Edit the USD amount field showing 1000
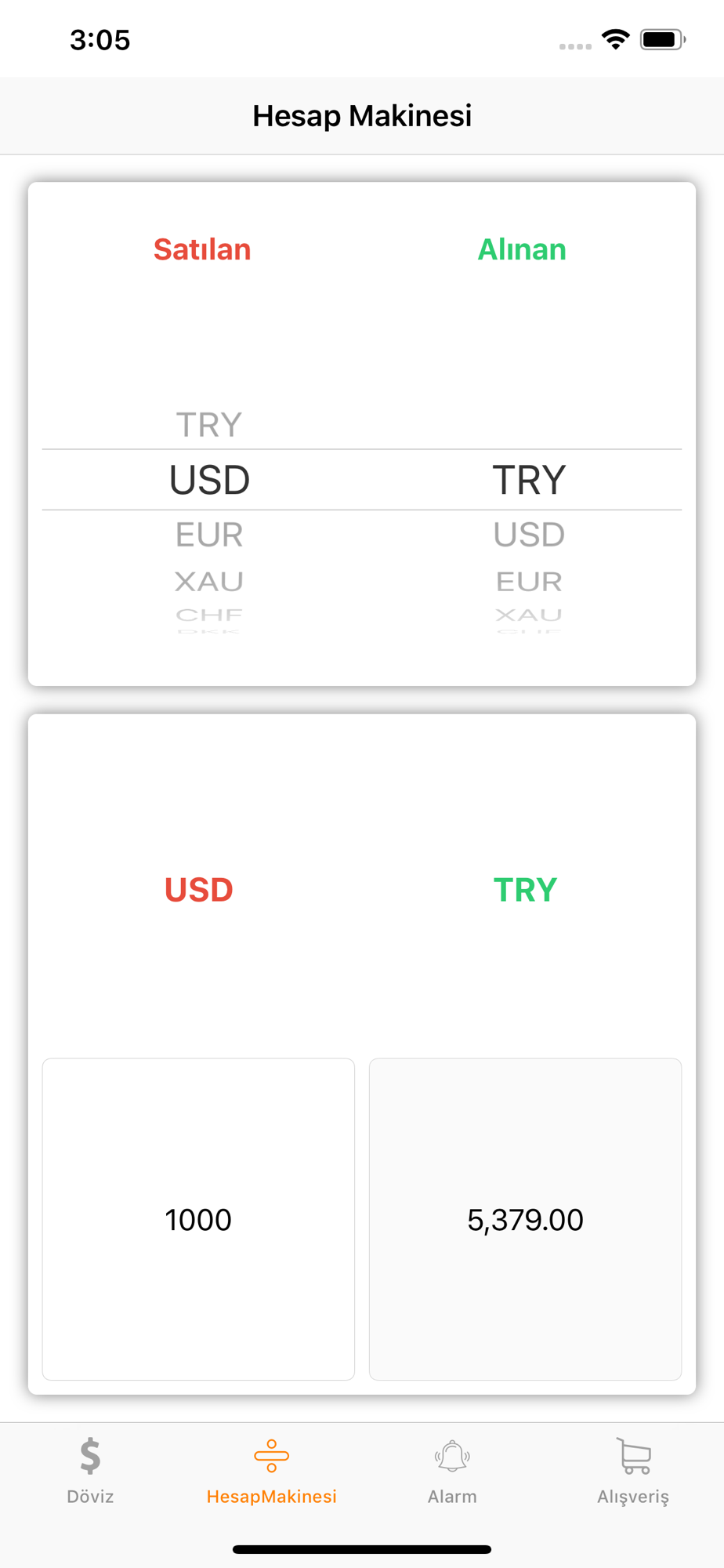The height and width of the screenshot is (1568, 724). point(198,1219)
